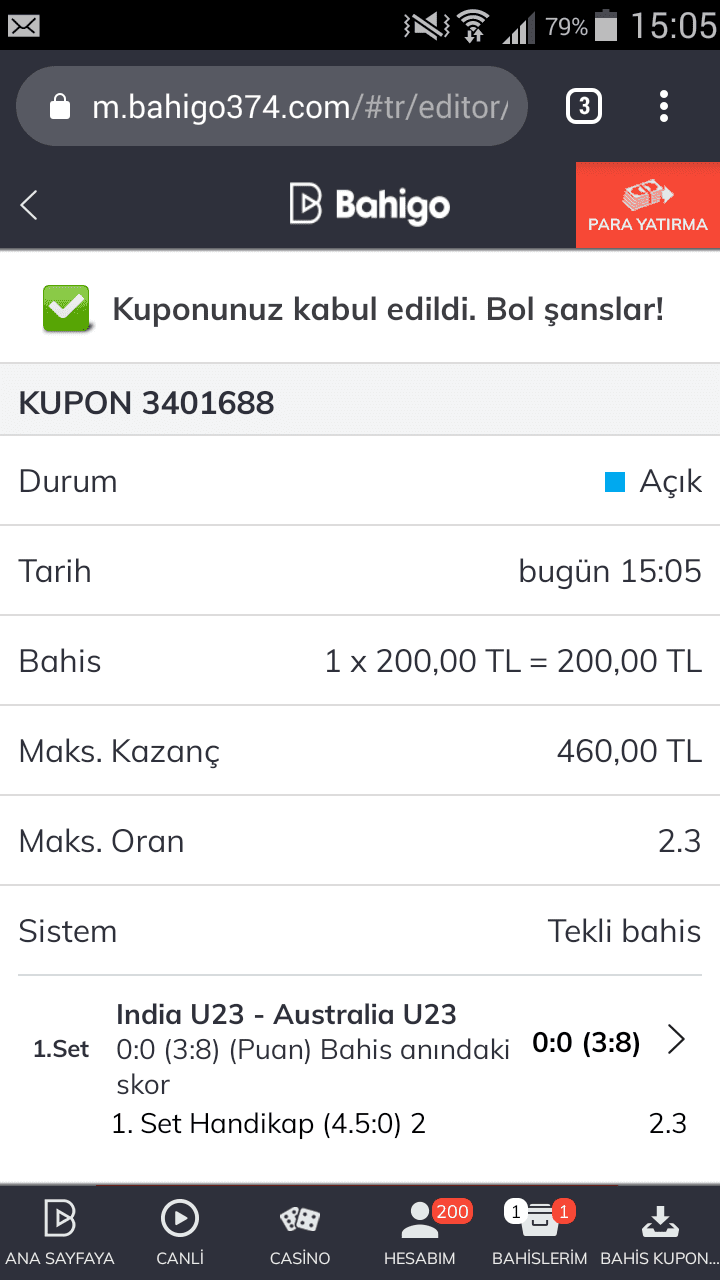View Bahislerim bets tab
Image resolution: width=720 pixels, height=1280 pixels.
pos(540,1232)
